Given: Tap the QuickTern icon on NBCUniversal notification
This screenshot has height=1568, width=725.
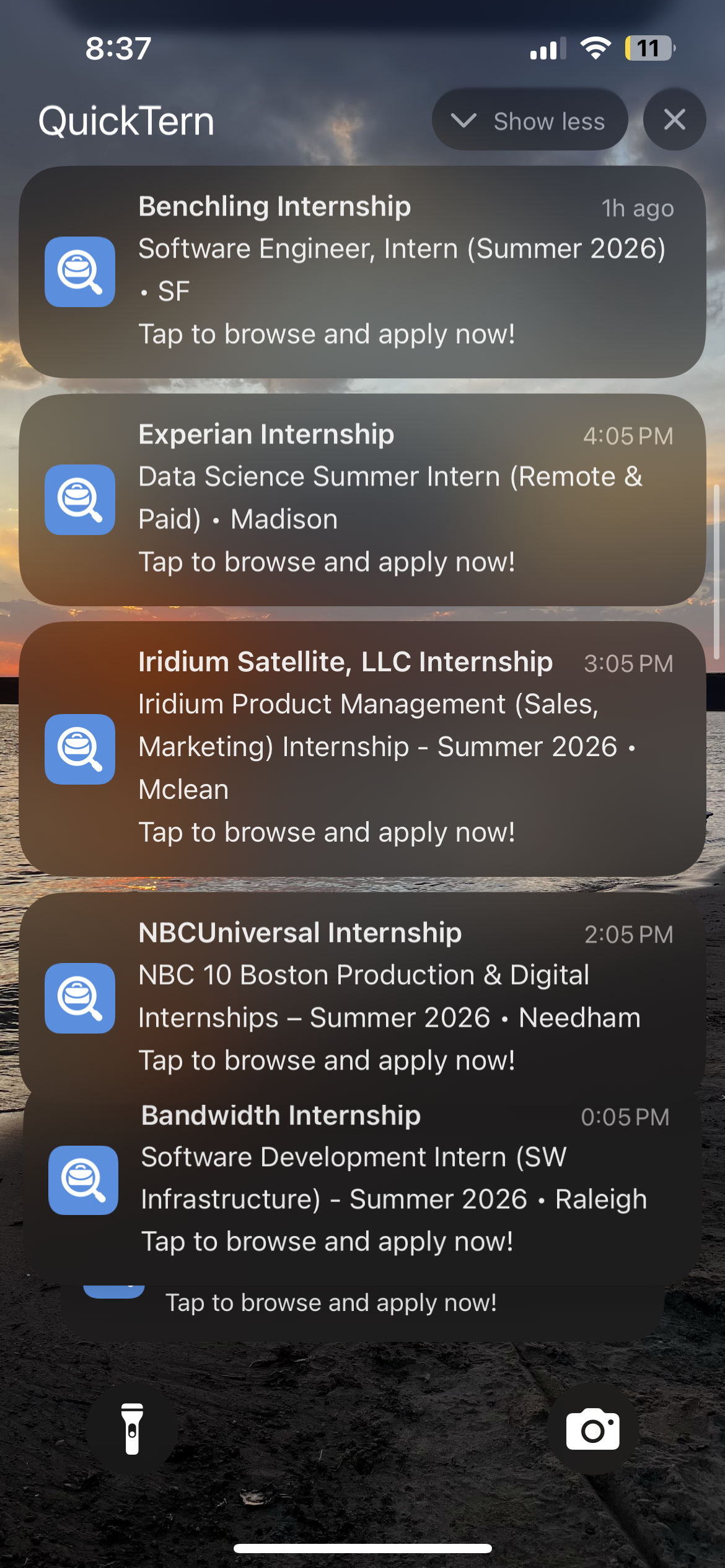Looking at the screenshot, I should point(79,998).
